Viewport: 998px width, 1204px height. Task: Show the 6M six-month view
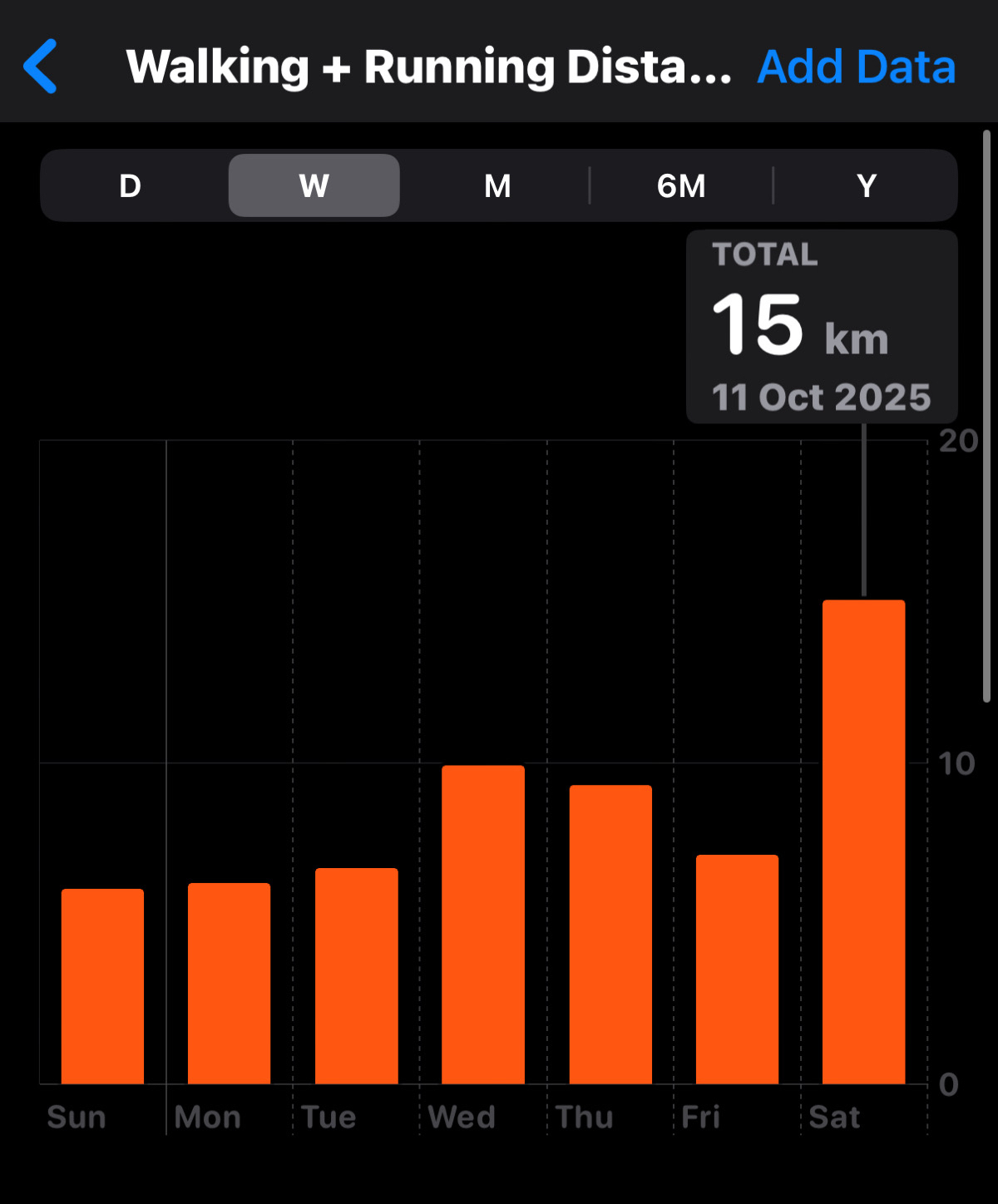click(681, 185)
